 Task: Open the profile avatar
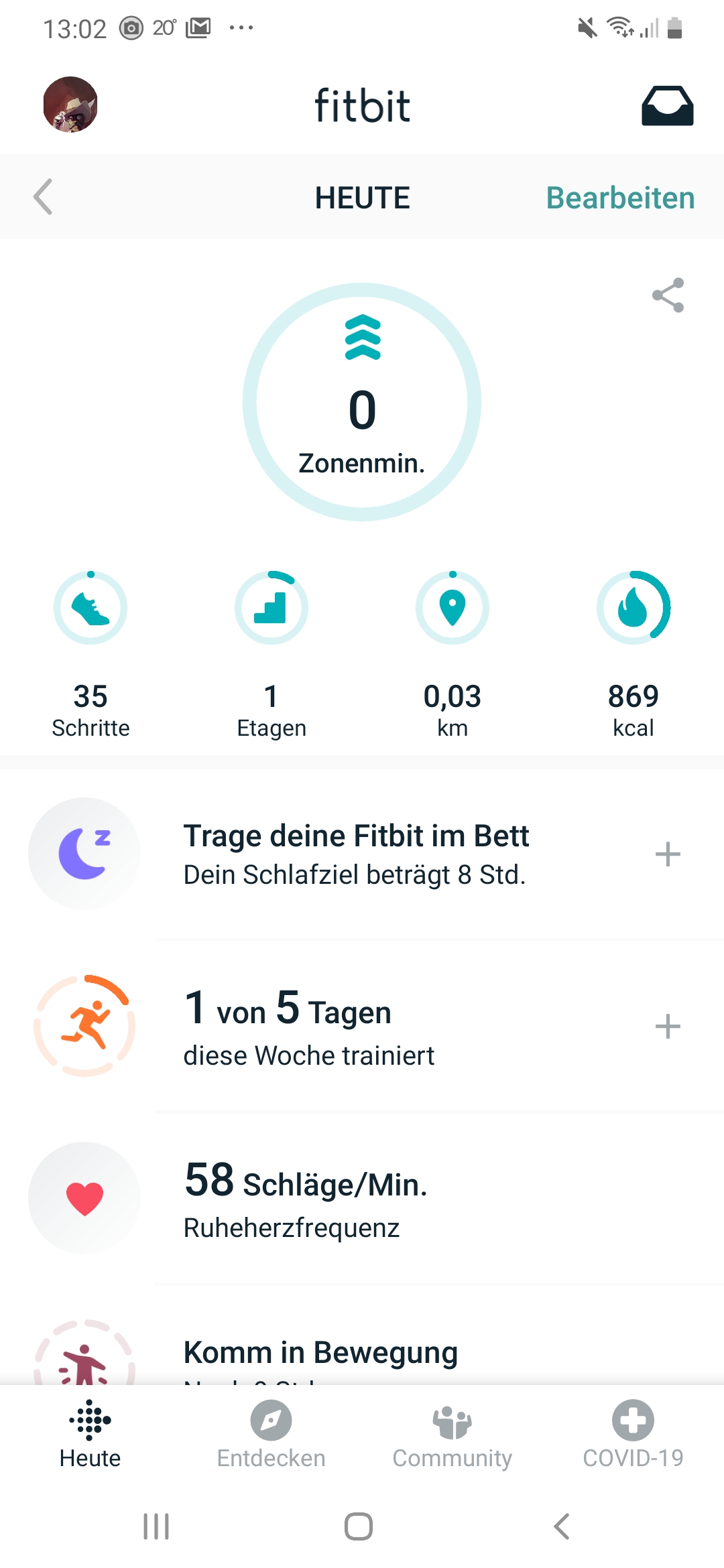70,105
